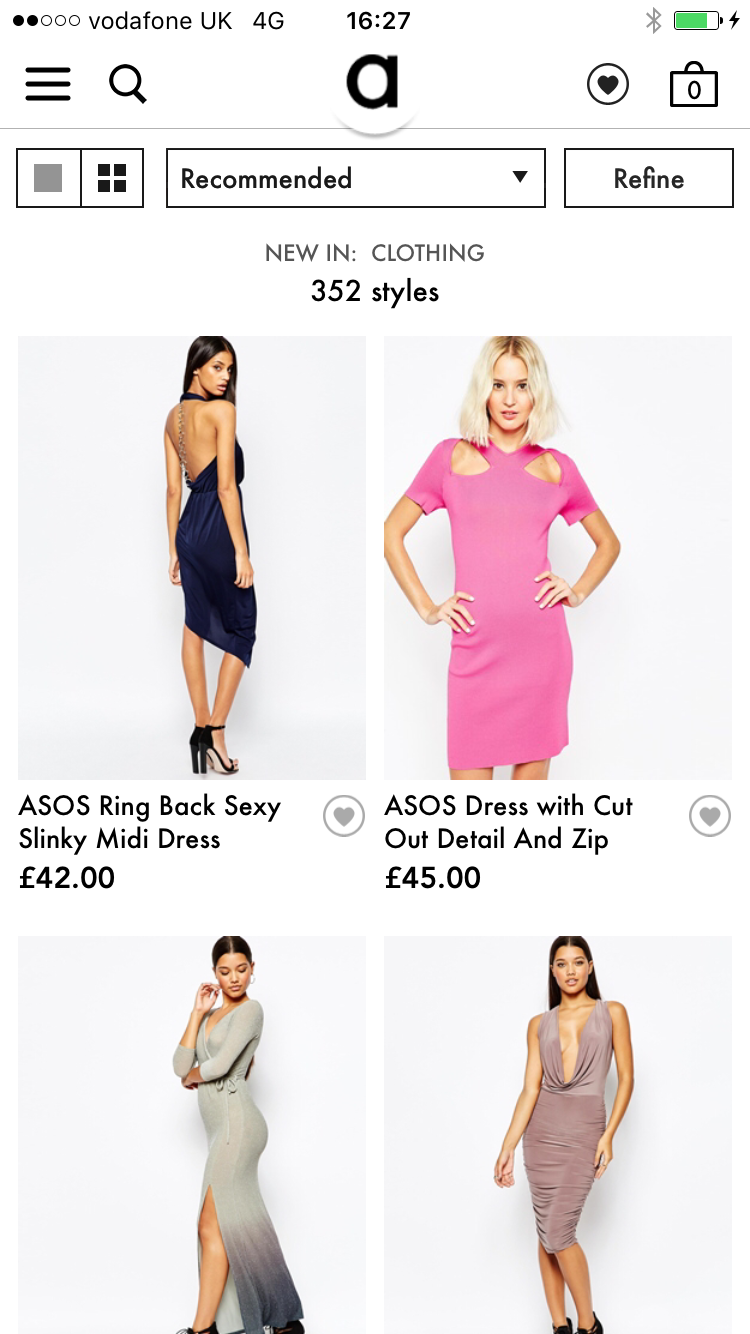Open the Refine filters
Screen dimensions: 750x1334
tap(648, 178)
